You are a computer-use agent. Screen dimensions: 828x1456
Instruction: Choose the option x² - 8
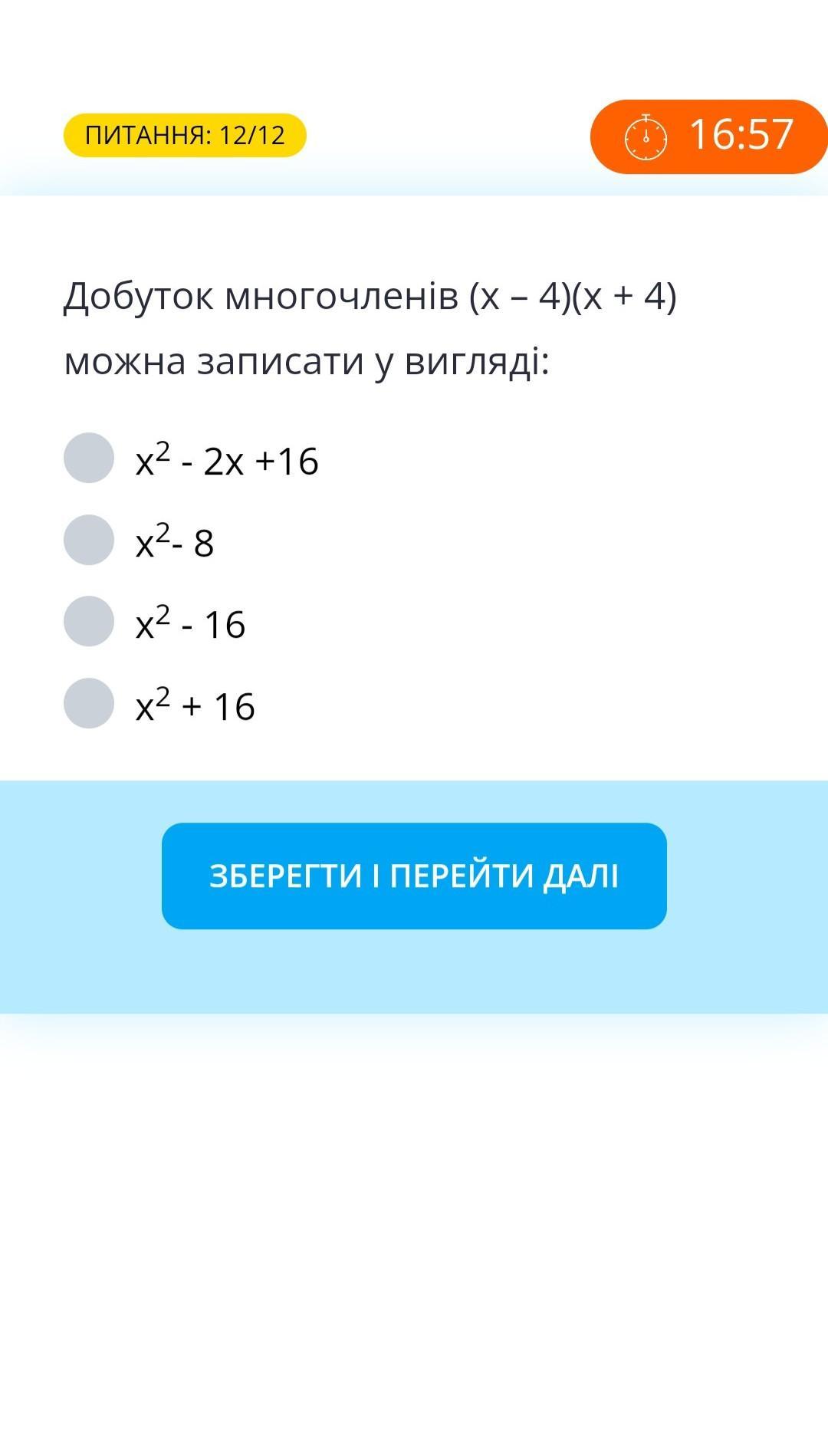click(x=89, y=540)
